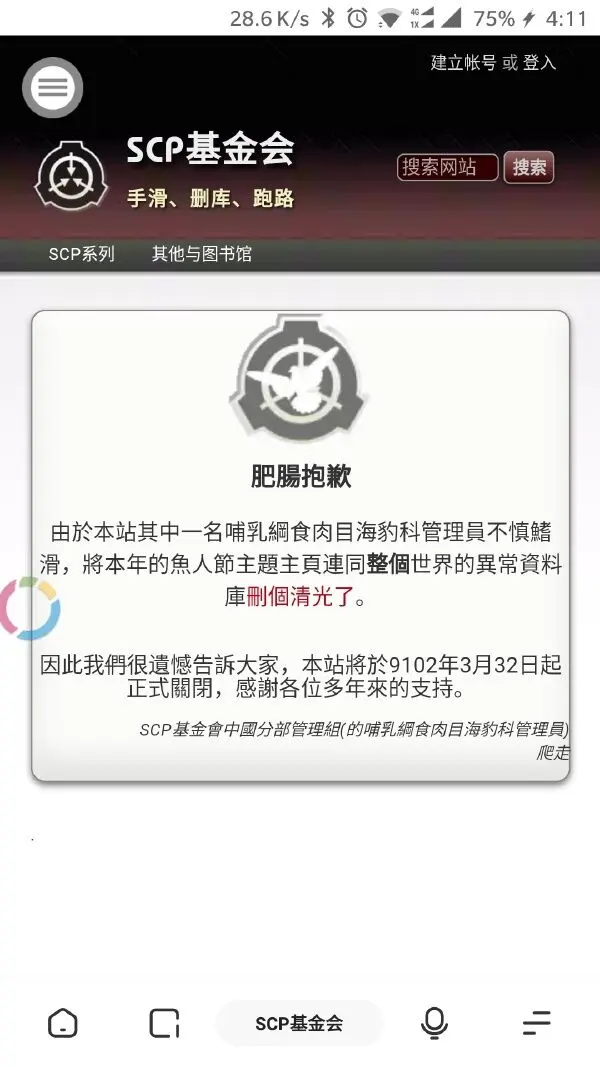Screen dimensions: 600x1067
Task: Focus the 搜索网站 search field
Action: [447, 167]
